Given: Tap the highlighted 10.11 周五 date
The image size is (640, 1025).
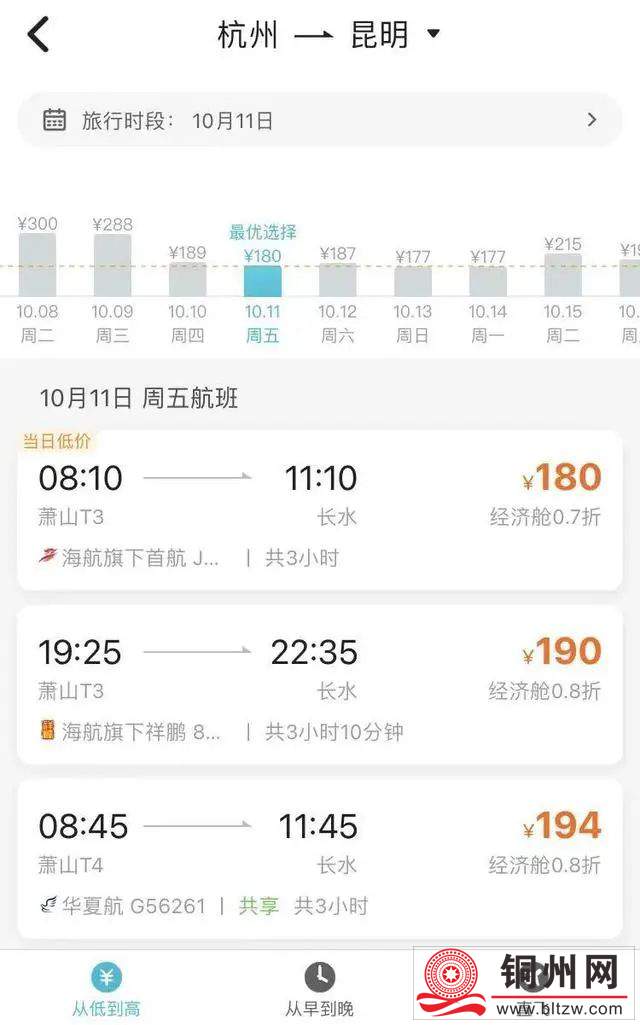Looking at the screenshot, I should (263, 285).
